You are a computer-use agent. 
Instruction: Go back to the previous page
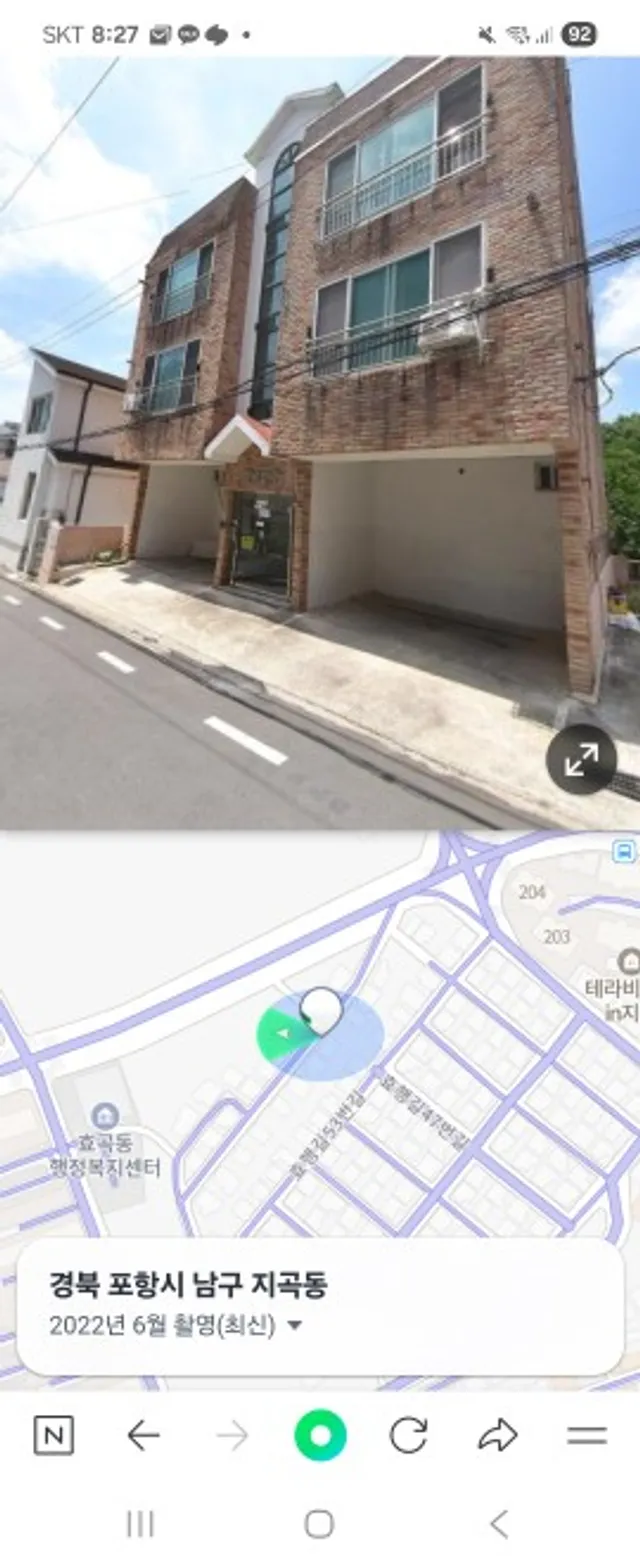(143, 1436)
